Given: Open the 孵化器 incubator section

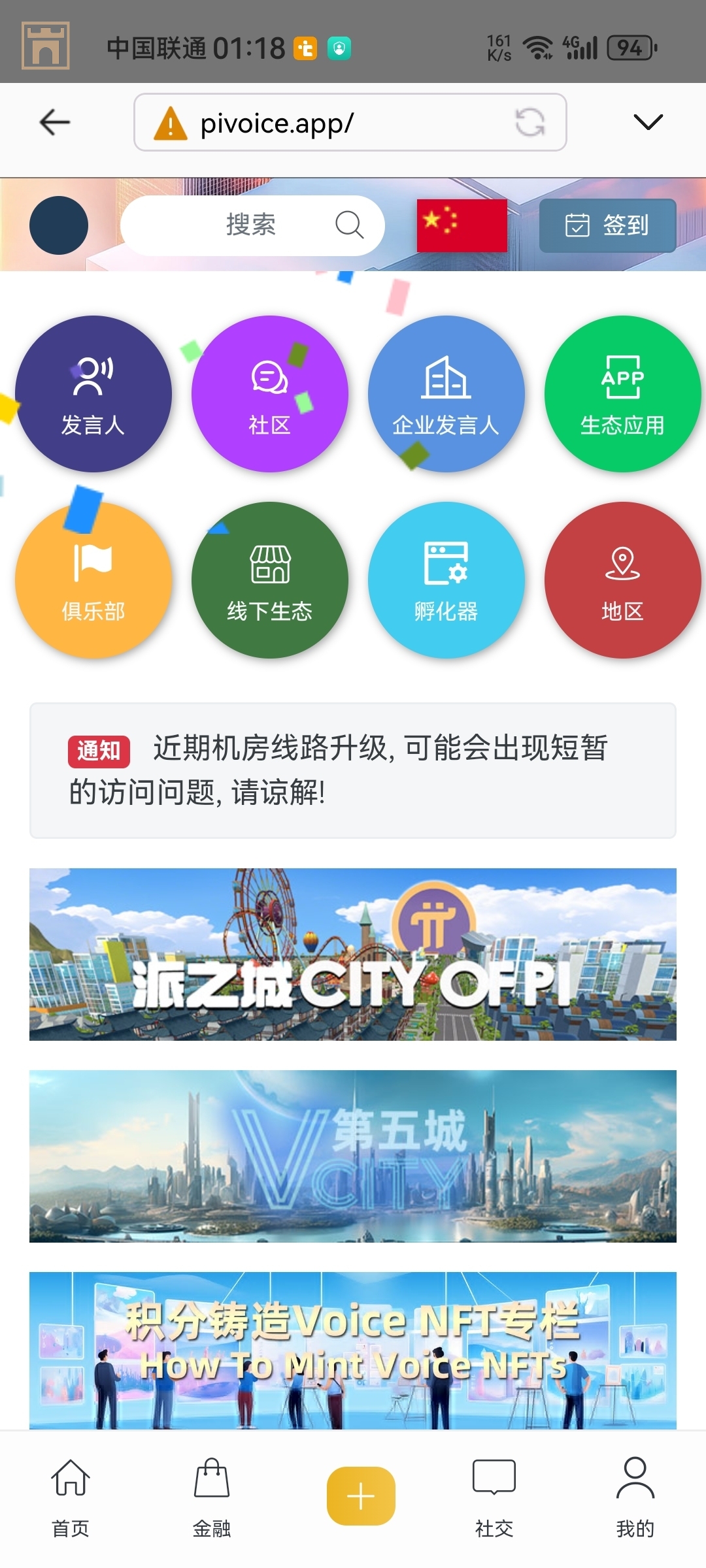Looking at the screenshot, I should coord(446,580).
